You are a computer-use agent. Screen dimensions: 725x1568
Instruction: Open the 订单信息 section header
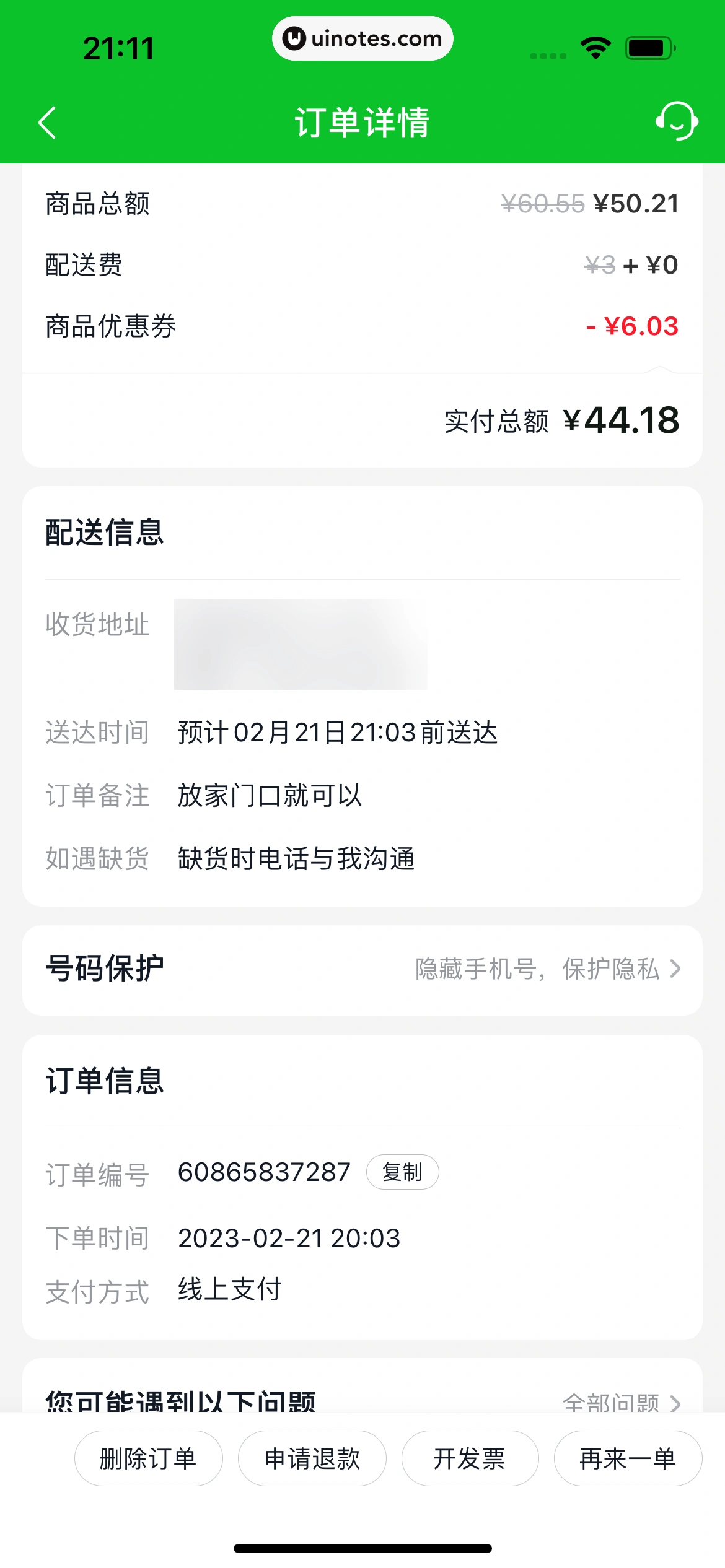pos(104,1082)
